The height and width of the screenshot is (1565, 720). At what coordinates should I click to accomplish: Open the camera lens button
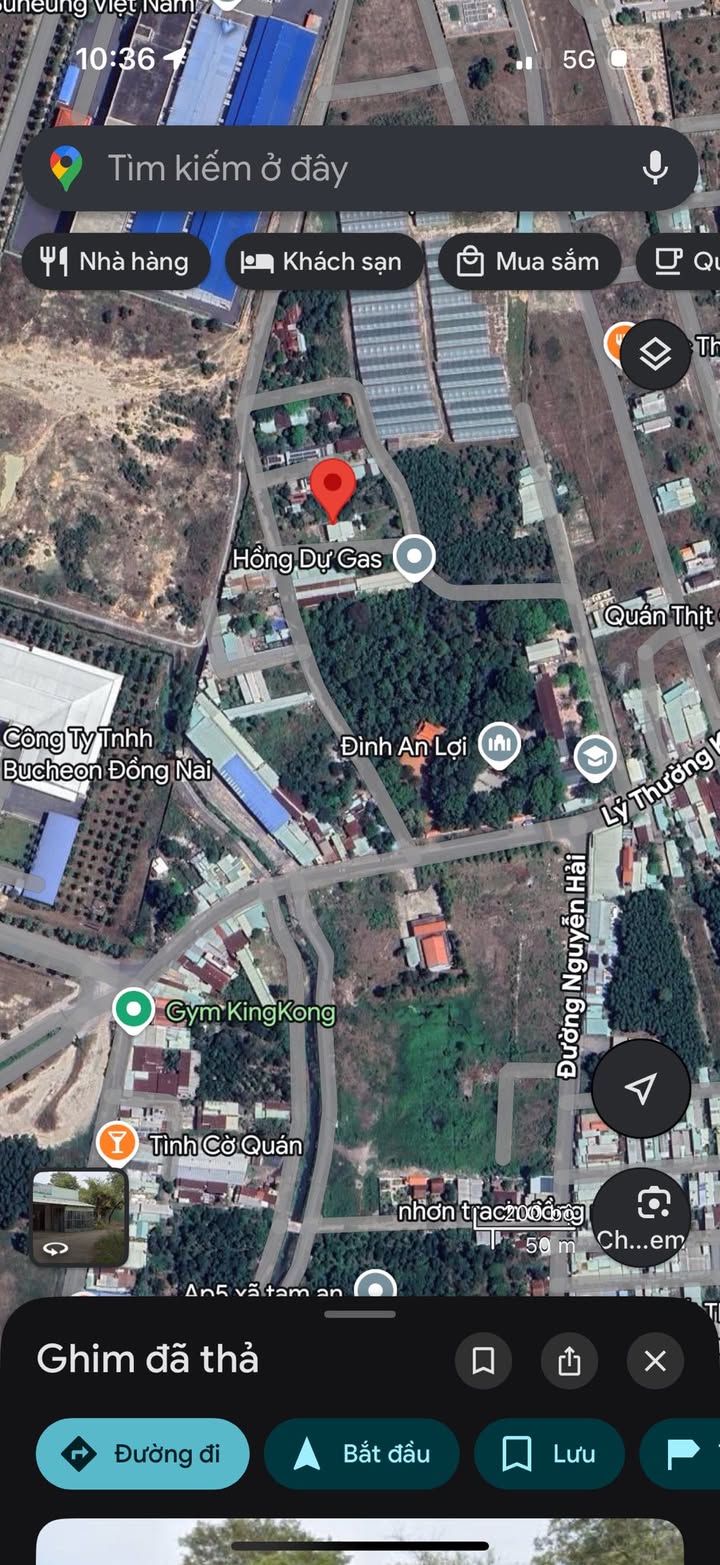pos(641,1217)
